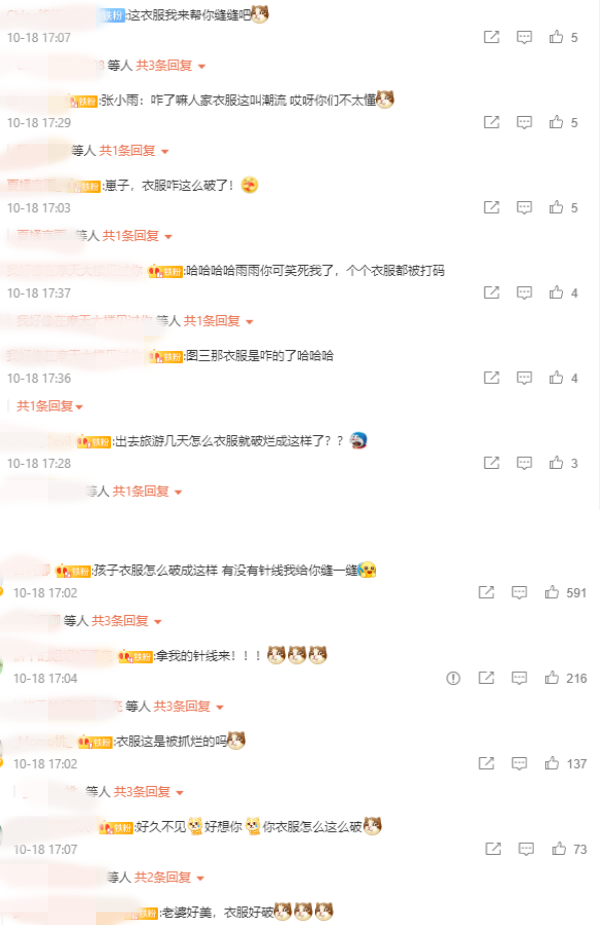Open the report icon on the 17:04 comment
Image resolution: width=600 pixels, height=925 pixels.
point(454,678)
